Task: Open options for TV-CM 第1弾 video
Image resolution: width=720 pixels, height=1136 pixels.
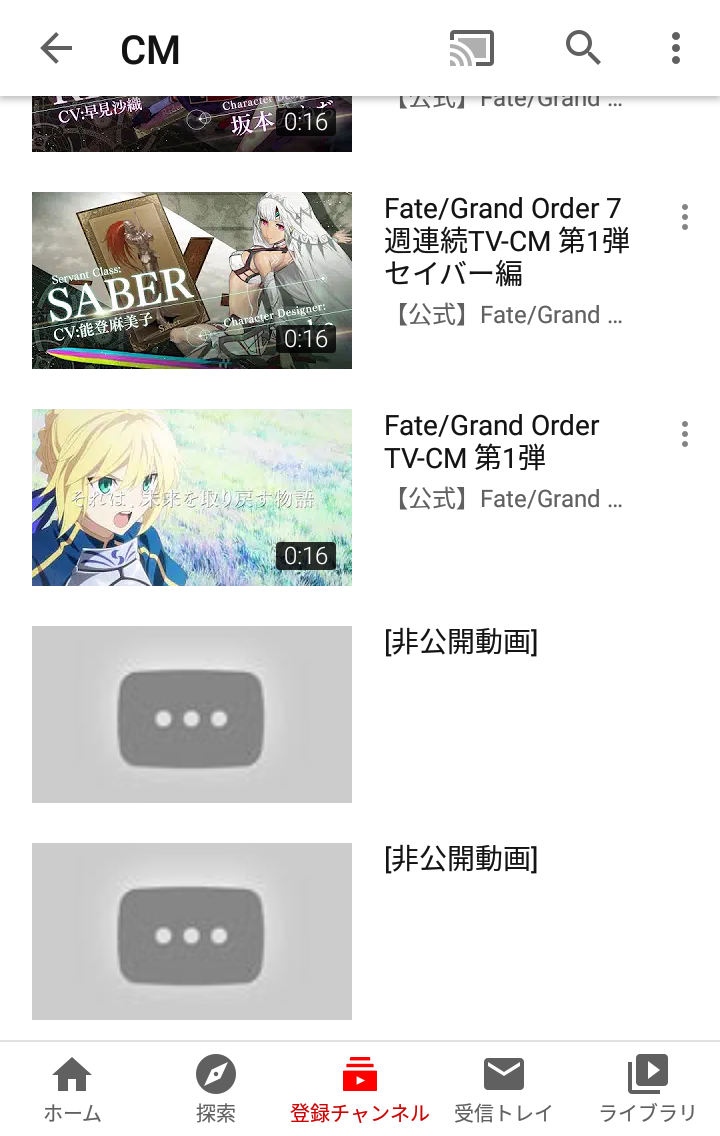Action: point(685,434)
